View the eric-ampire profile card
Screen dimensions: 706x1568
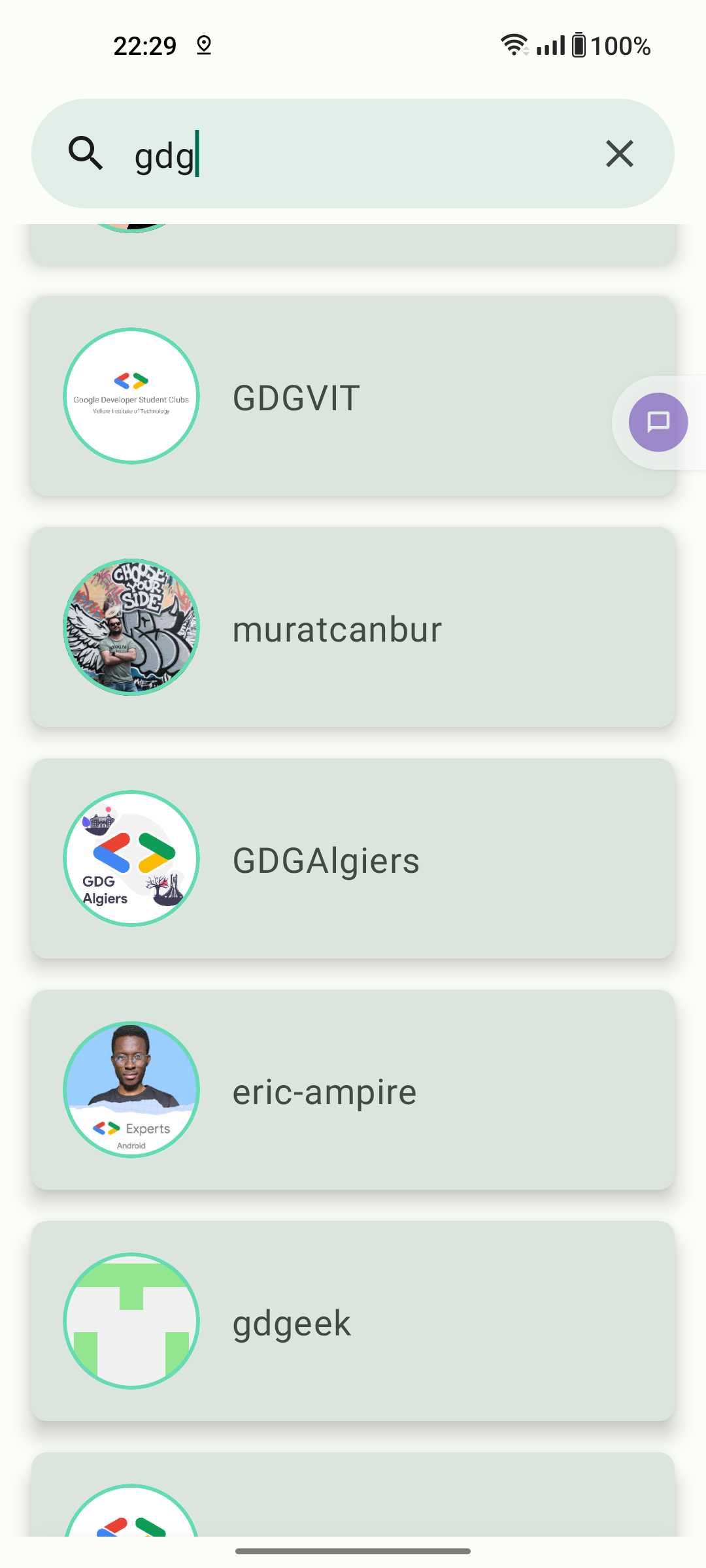[x=353, y=1090]
